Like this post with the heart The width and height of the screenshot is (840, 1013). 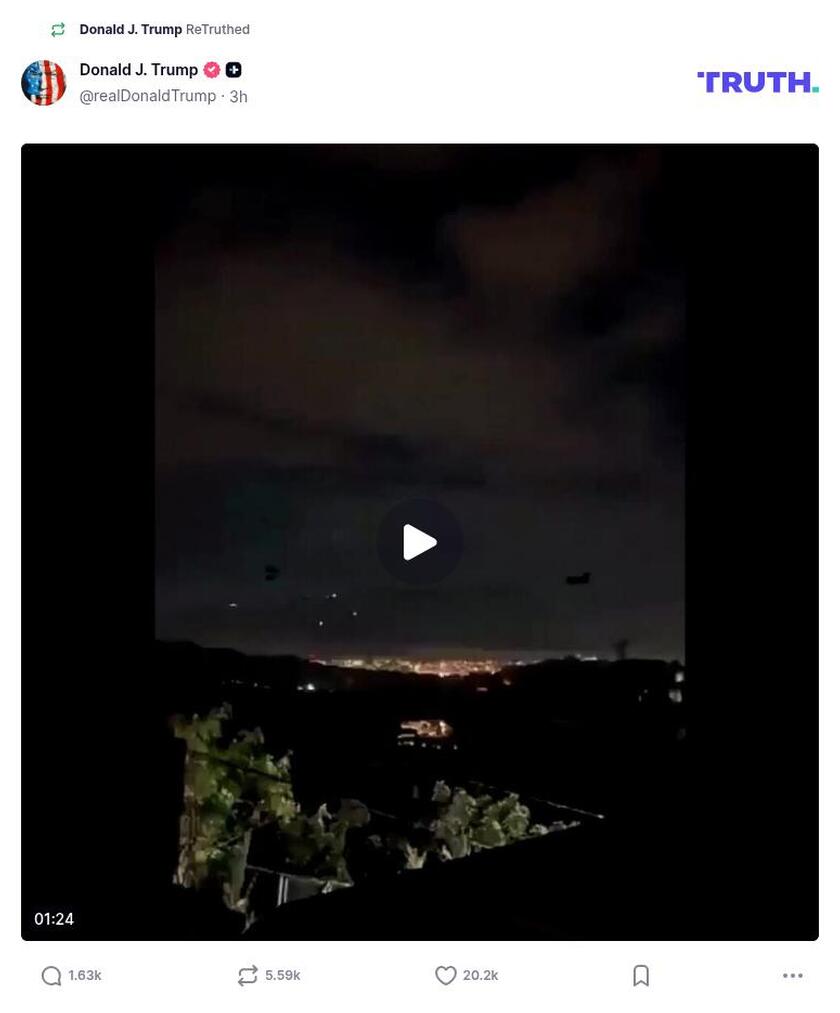(x=446, y=975)
